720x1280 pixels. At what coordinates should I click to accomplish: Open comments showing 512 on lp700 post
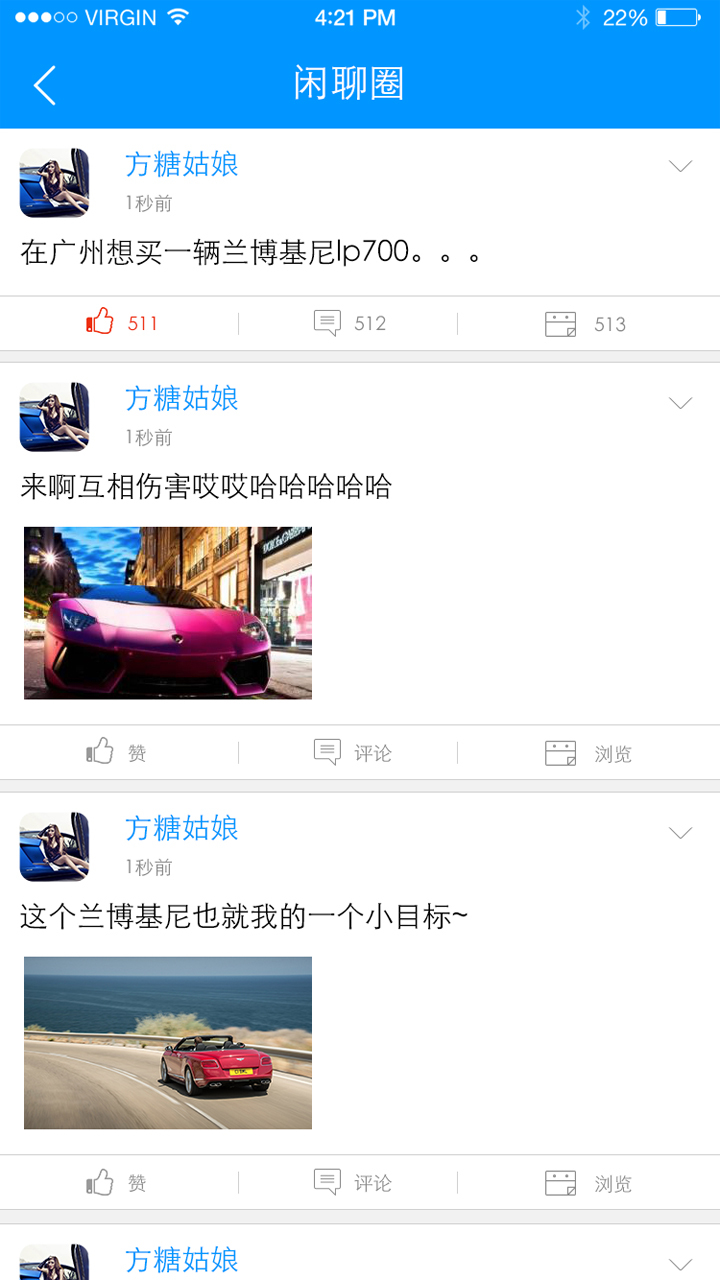click(348, 323)
